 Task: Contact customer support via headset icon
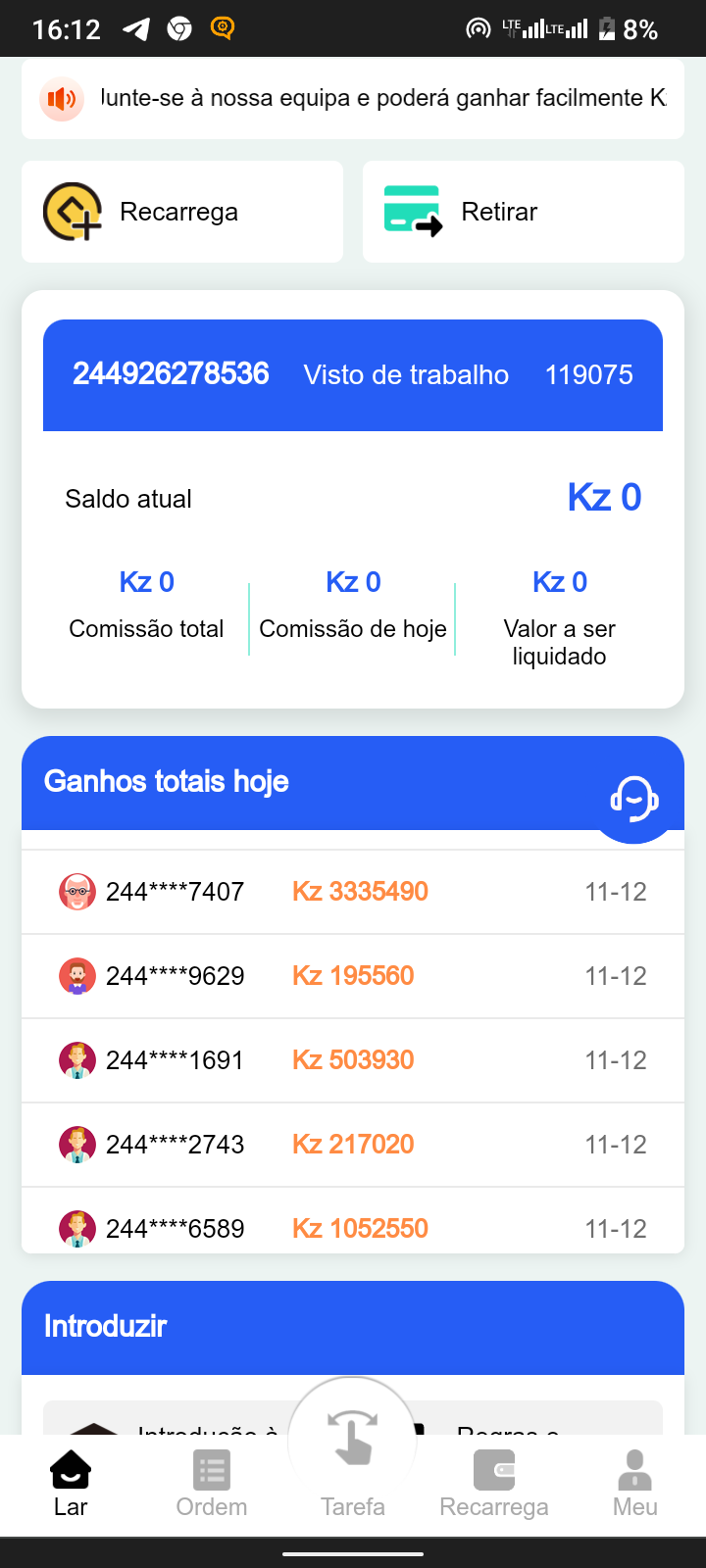click(x=633, y=800)
